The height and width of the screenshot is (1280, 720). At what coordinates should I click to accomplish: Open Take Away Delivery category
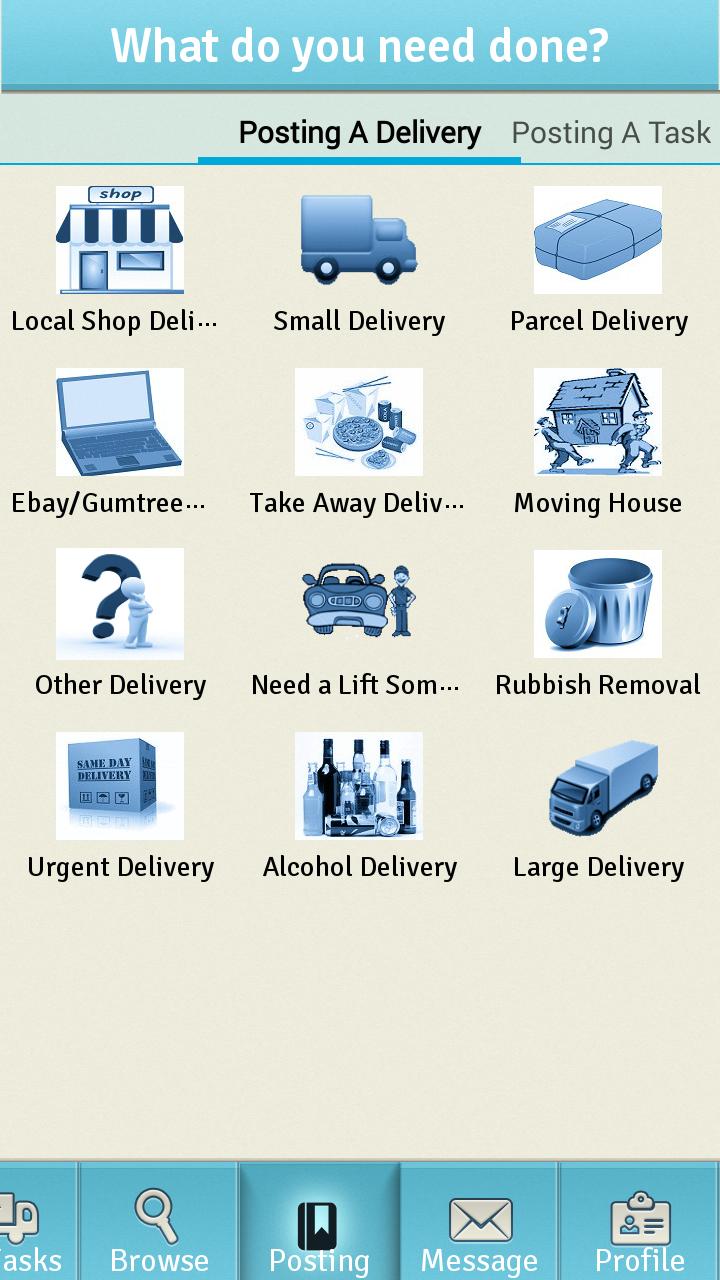click(x=358, y=422)
